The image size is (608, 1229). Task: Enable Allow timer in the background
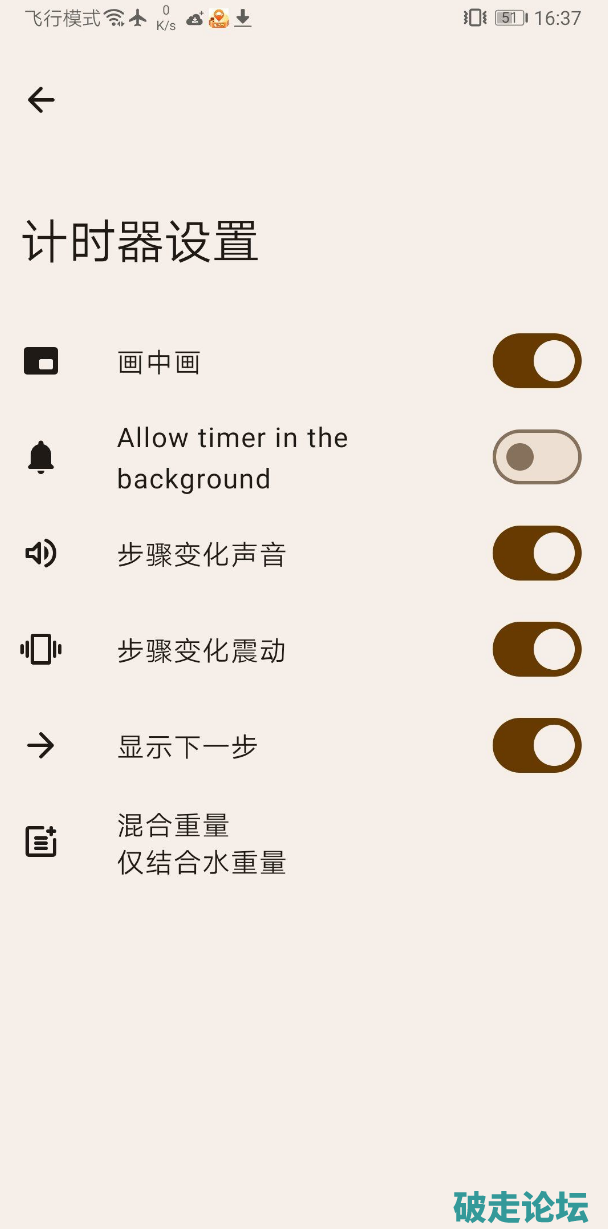536,457
